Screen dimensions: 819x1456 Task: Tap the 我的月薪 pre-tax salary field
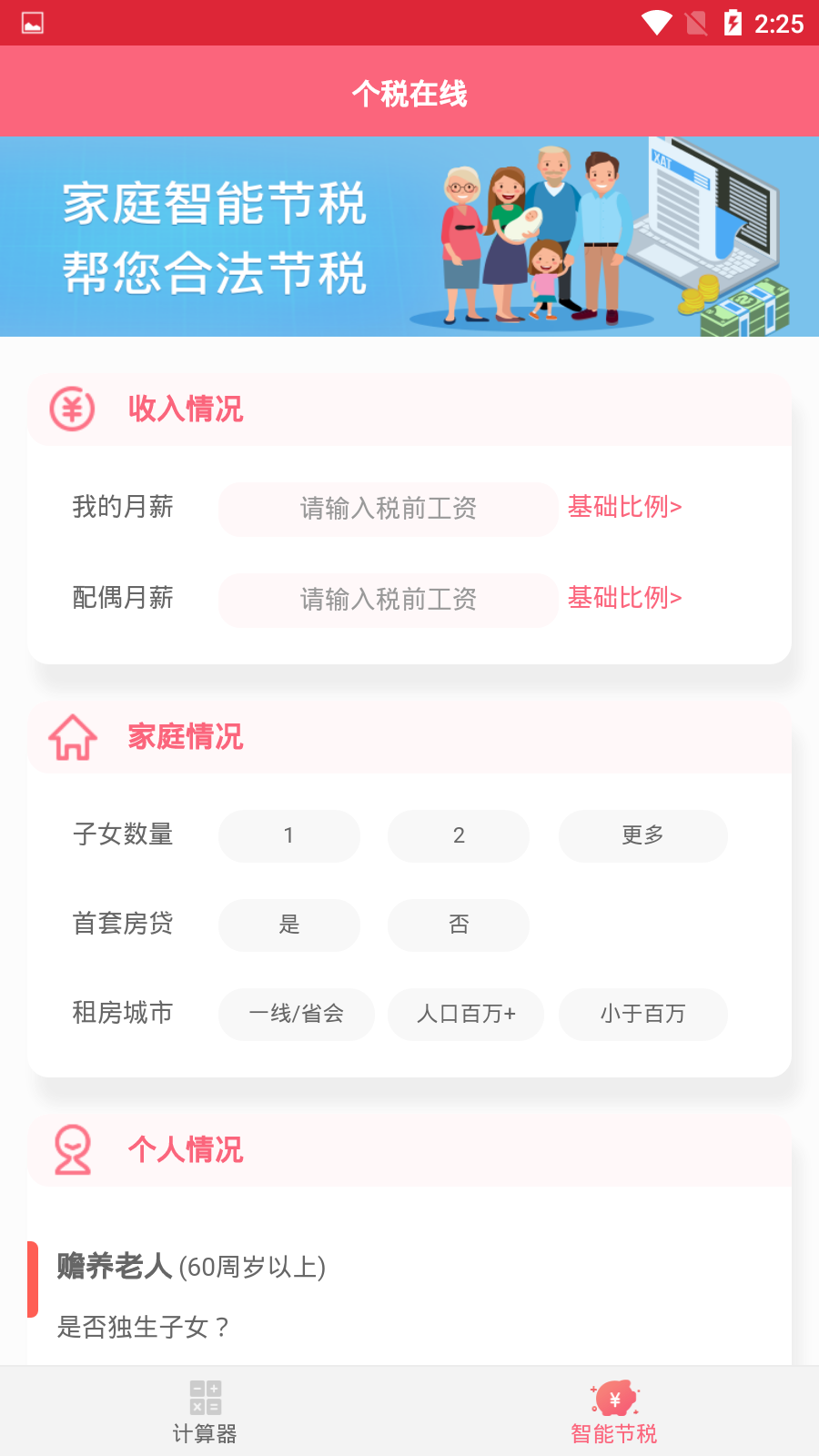388,509
